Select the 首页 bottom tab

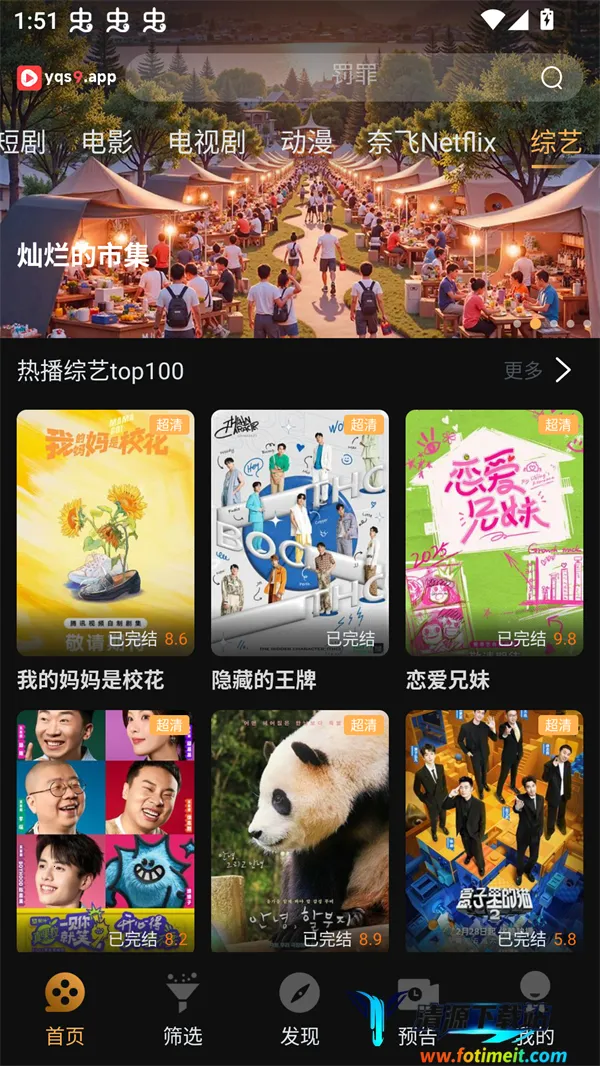pos(65,1010)
